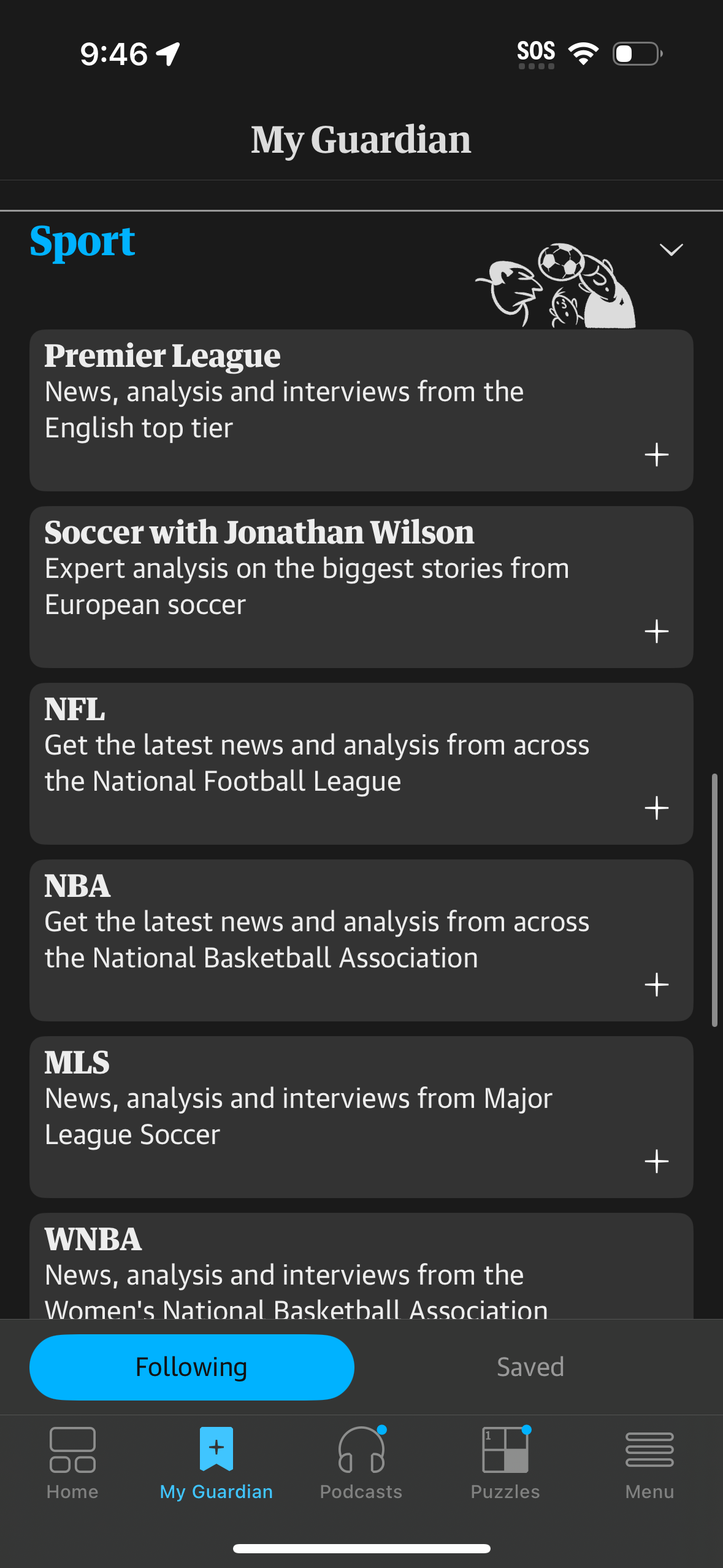Screen dimensions: 723x1568
Task: Open the Menu tab
Action: click(649, 1463)
